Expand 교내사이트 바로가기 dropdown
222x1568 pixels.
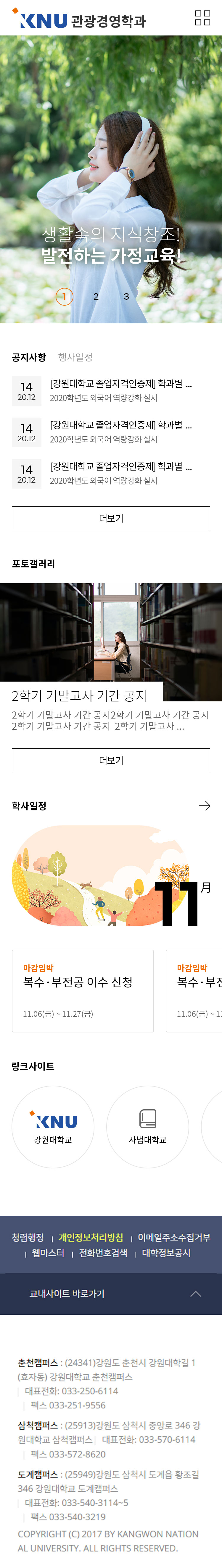(x=111, y=1293)
